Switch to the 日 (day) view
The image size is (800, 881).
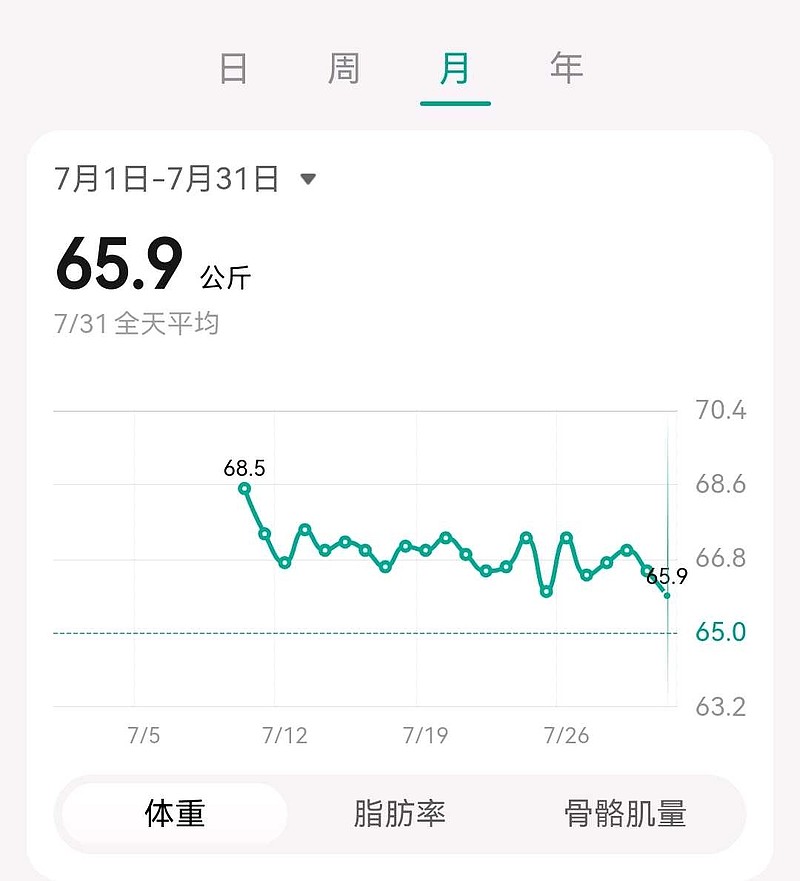tap(233, 68)
